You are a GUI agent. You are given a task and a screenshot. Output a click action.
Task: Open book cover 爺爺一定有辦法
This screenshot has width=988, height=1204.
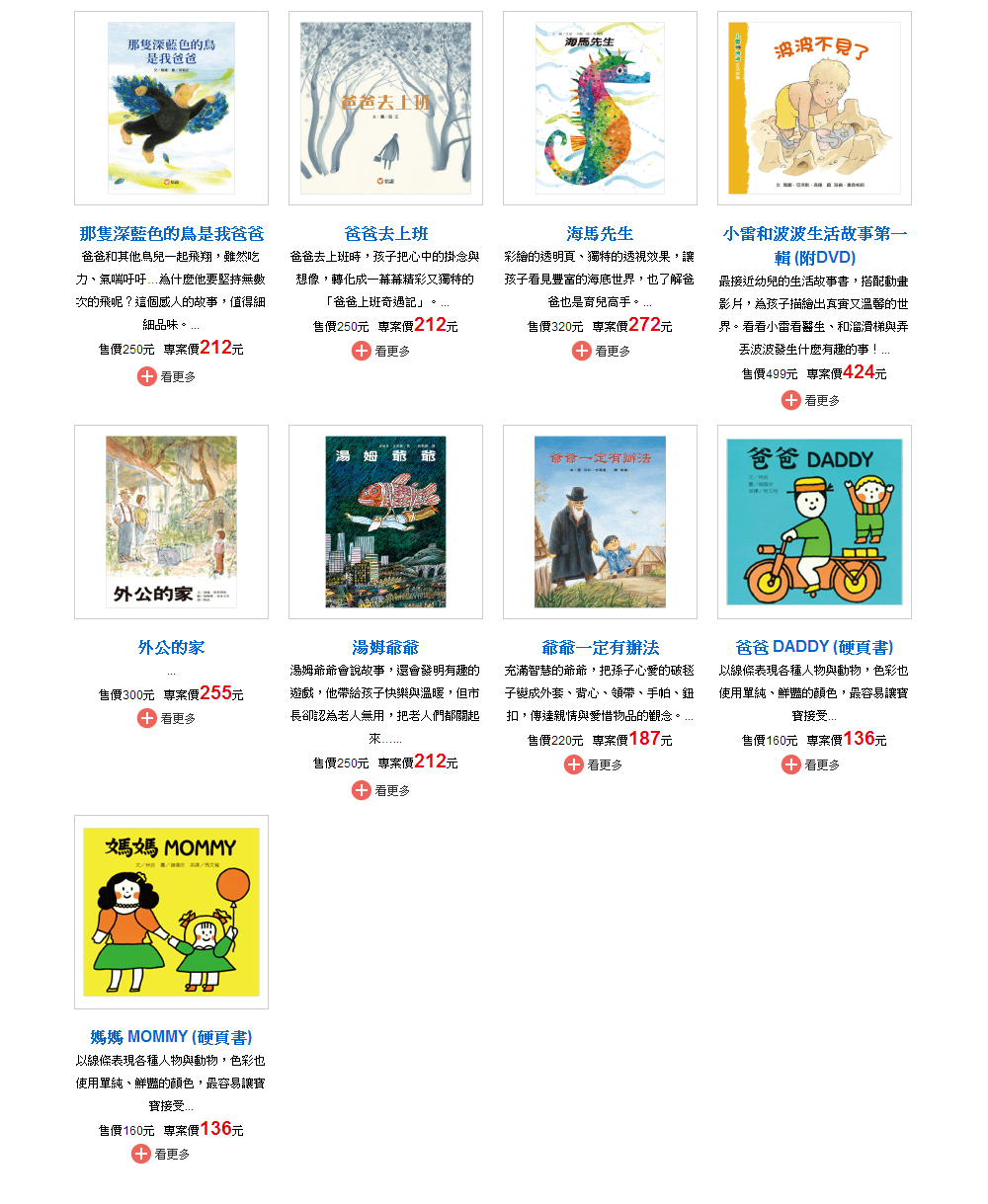pyautogui.click(x=600, y=522)
